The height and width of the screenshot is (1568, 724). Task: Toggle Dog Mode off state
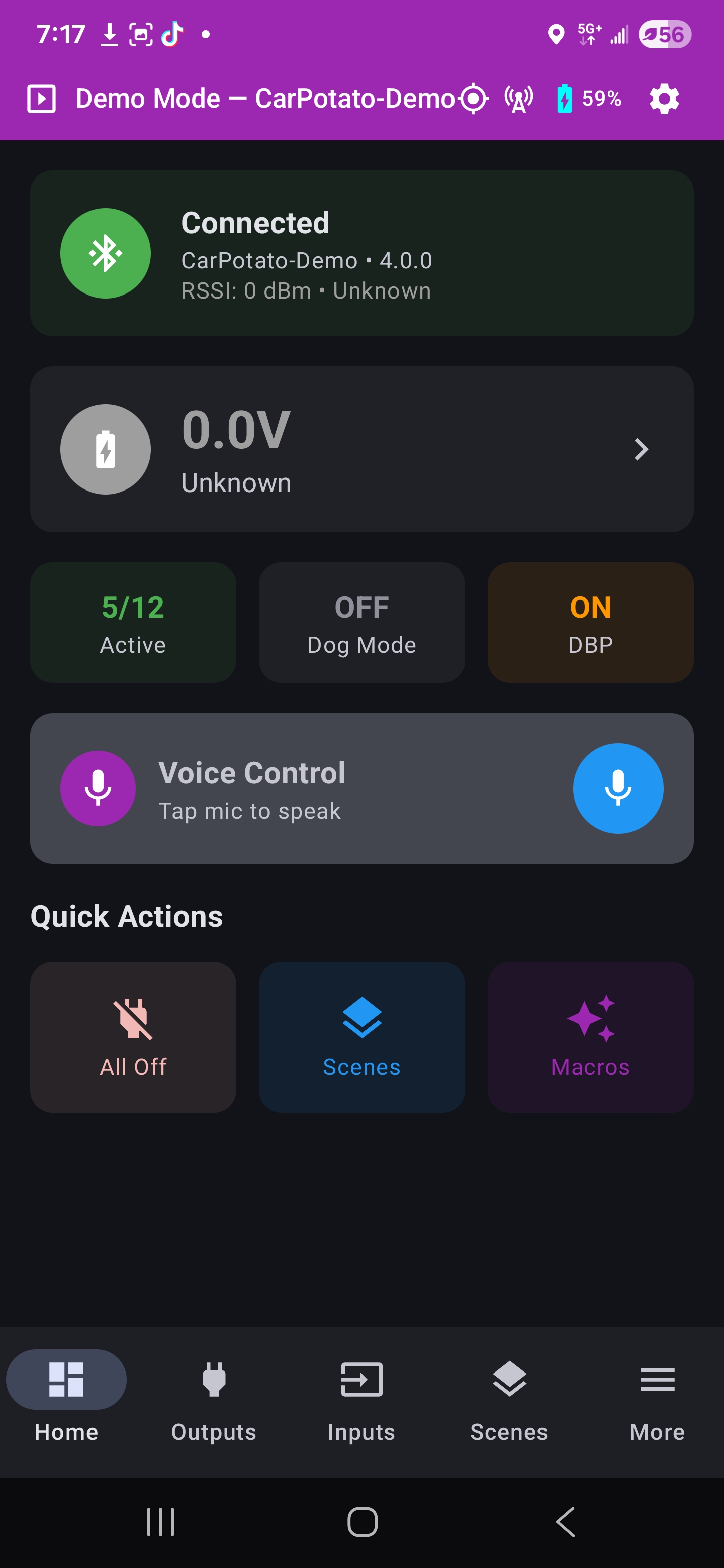(x=361, y=622)
